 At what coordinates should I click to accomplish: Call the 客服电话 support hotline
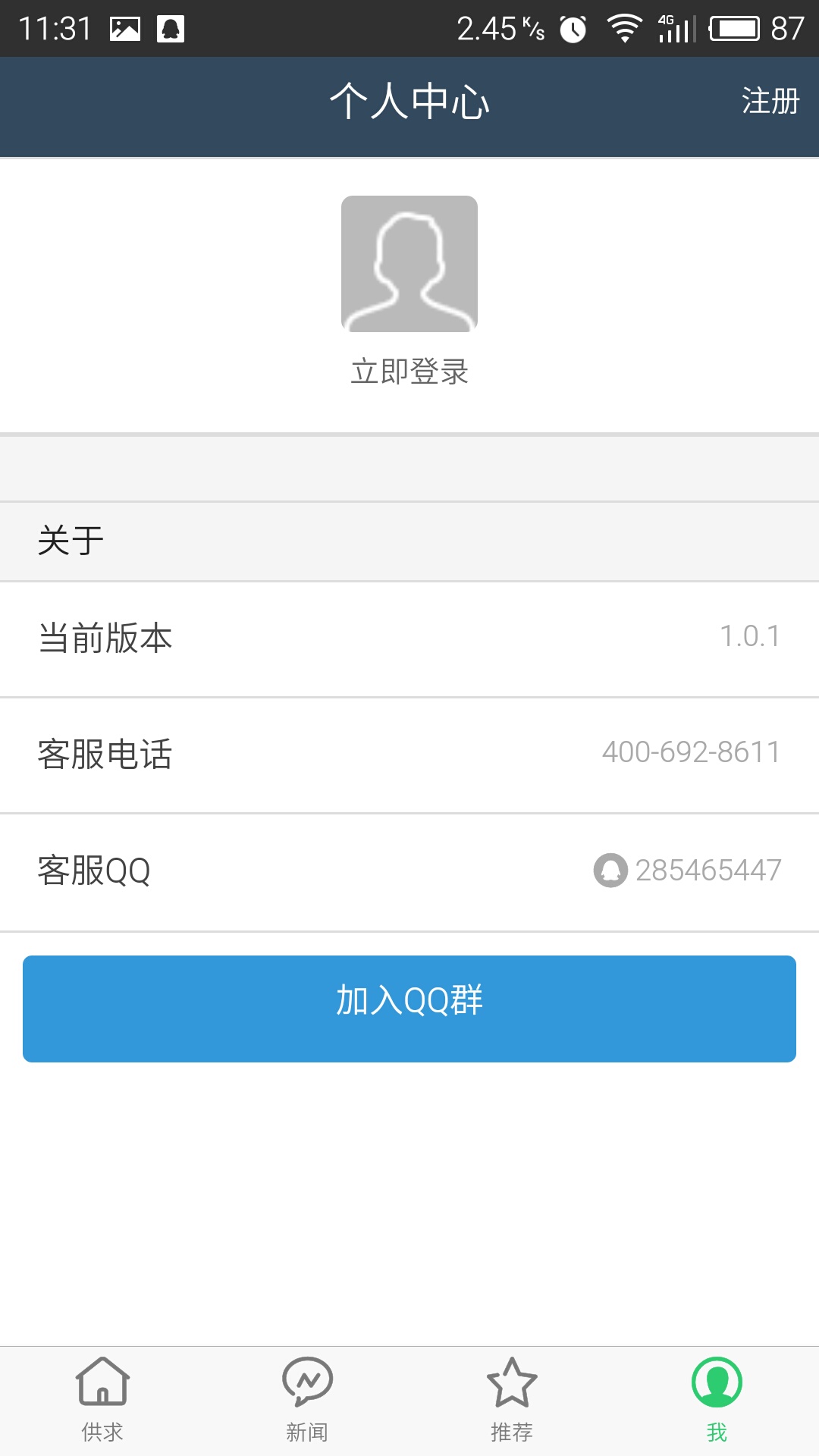(x=409, y=755)
